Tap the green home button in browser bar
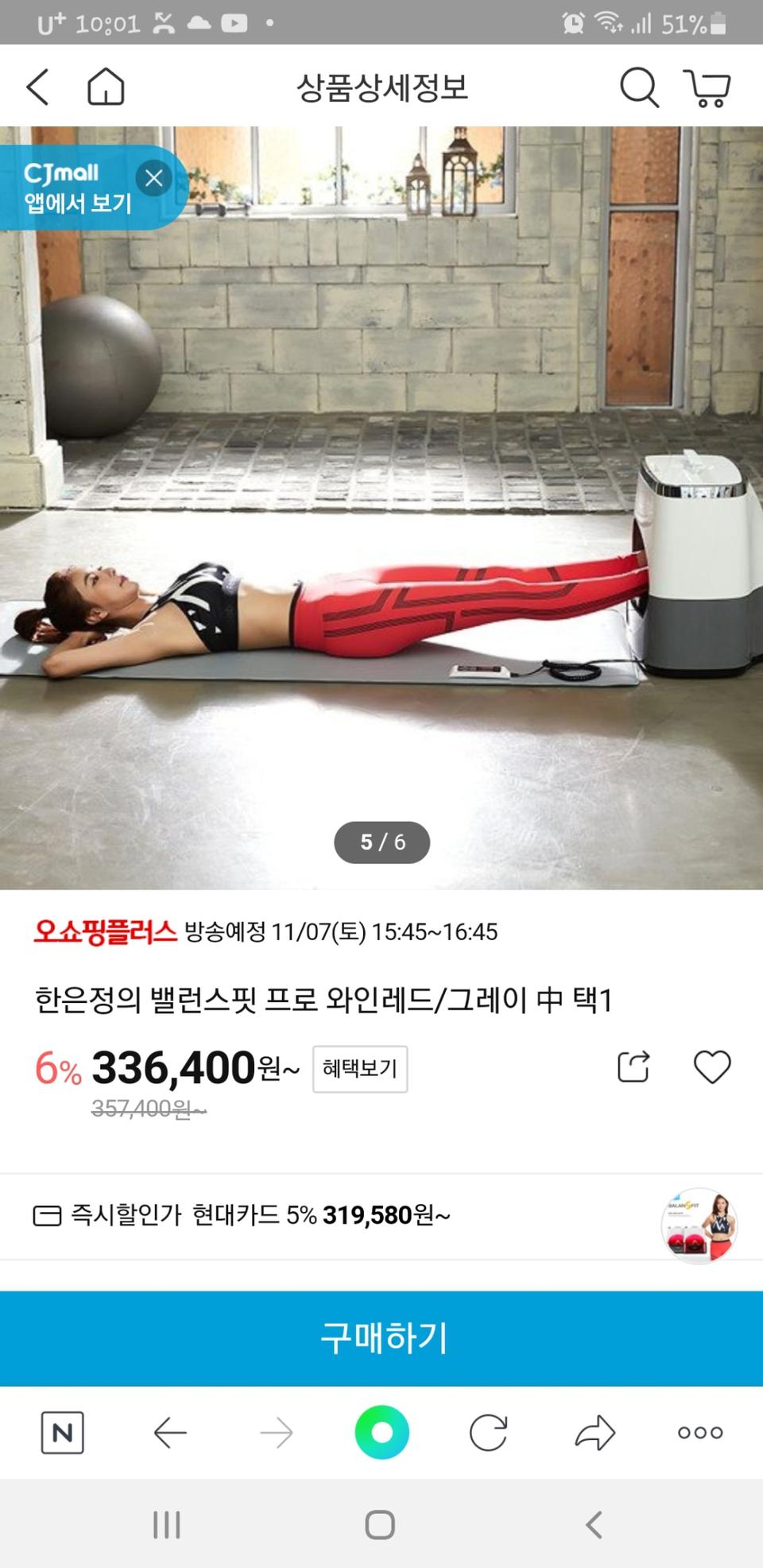The height and width of the screenshot is (1568, 763). tap(381, 1433)
